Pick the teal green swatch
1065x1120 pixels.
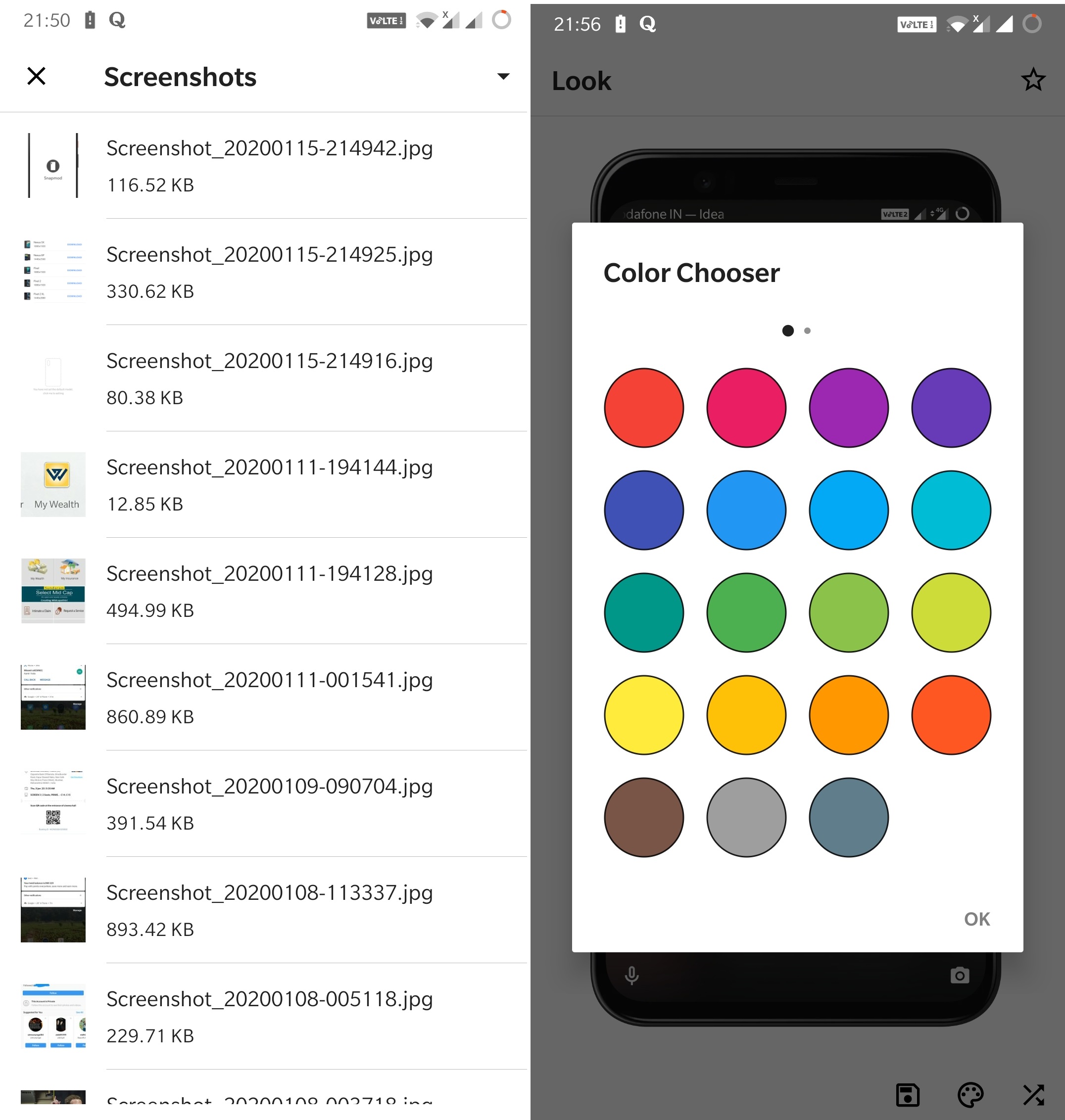coord(644,613)
